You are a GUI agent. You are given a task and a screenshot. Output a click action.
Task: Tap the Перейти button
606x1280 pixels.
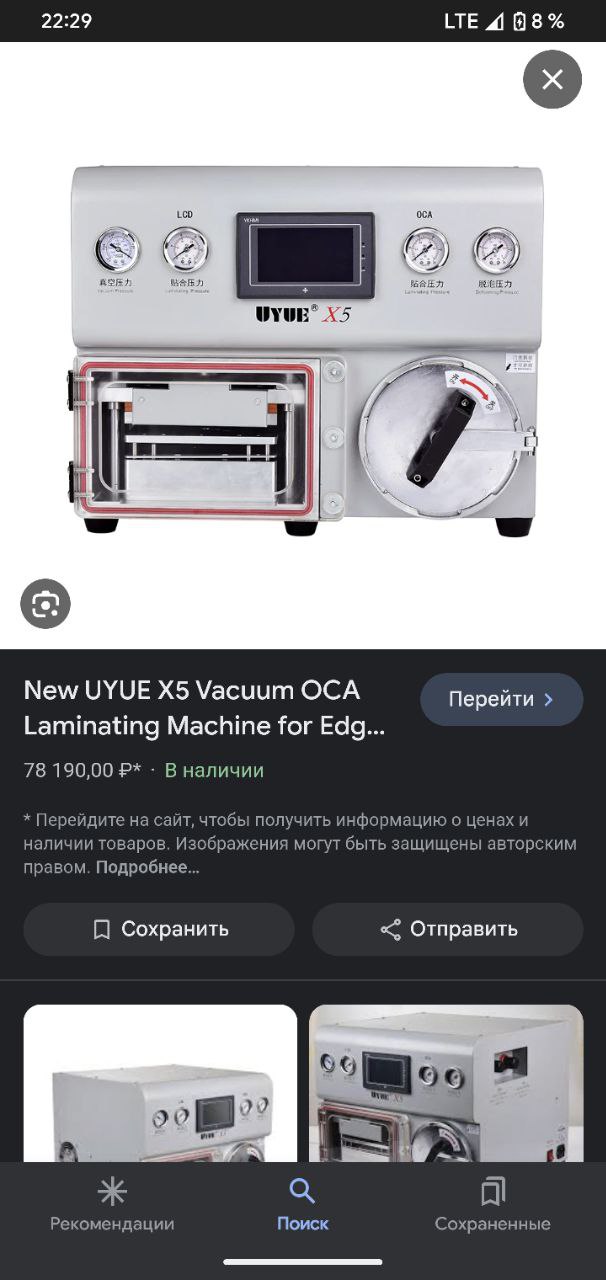501,699
